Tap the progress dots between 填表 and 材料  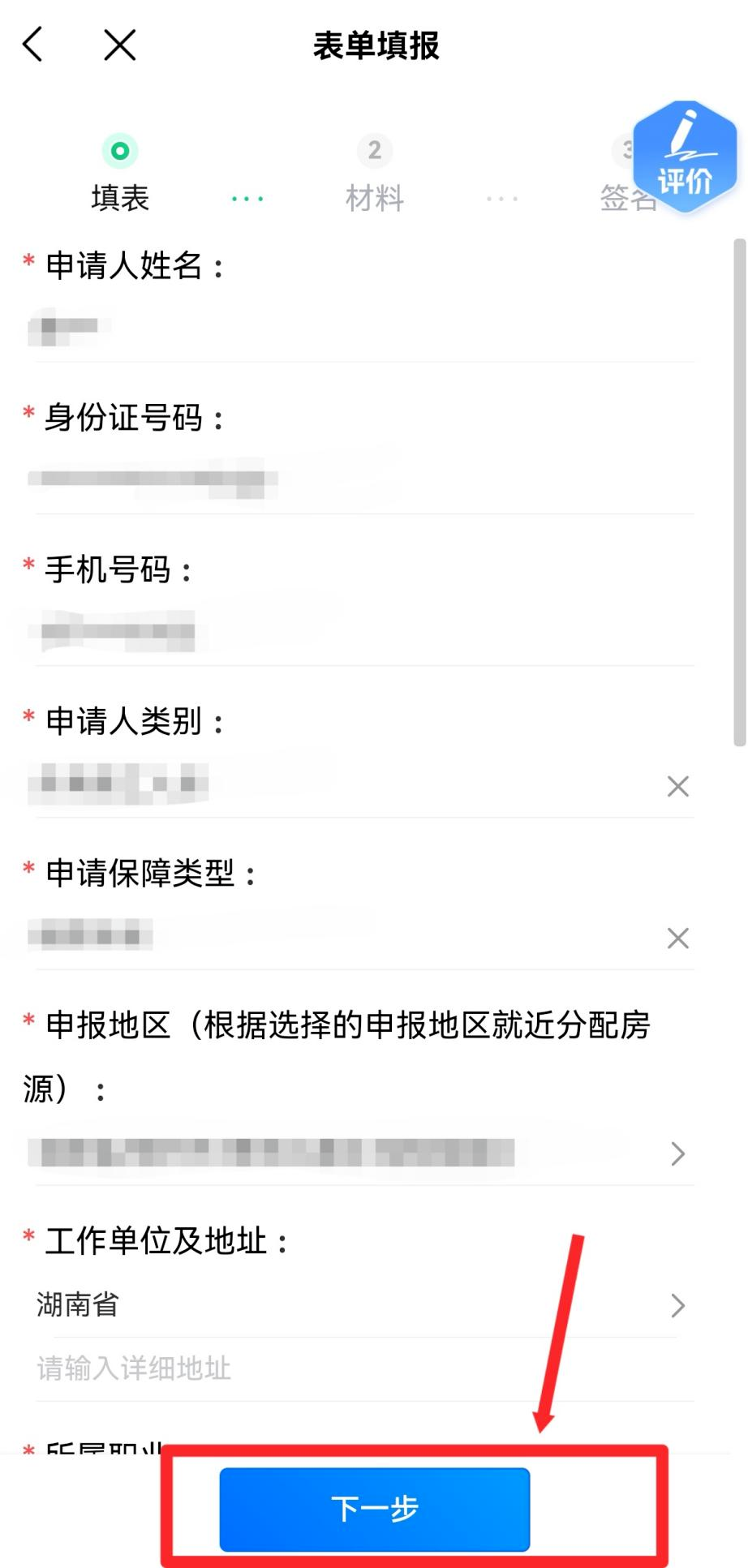coord(247,198)
